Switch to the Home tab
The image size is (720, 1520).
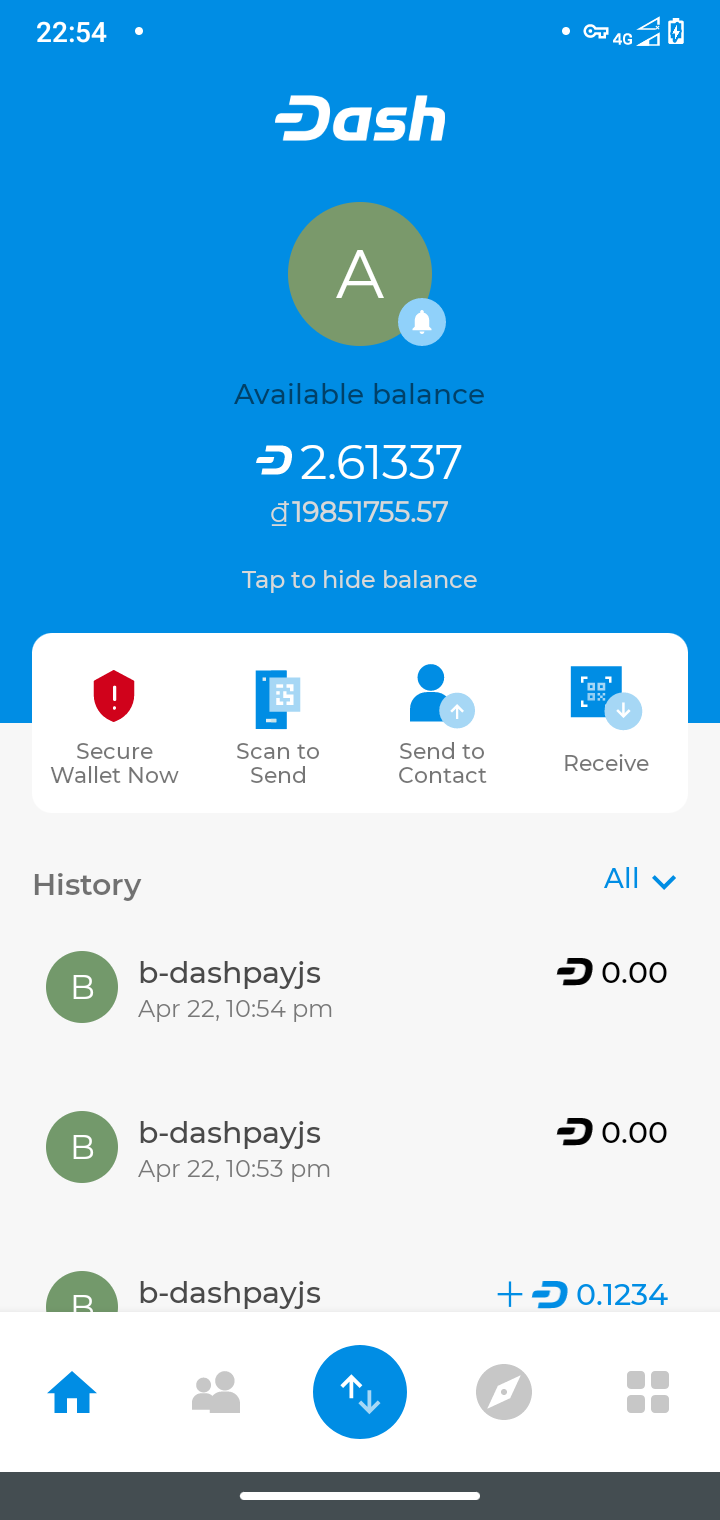pos(71,1391)
